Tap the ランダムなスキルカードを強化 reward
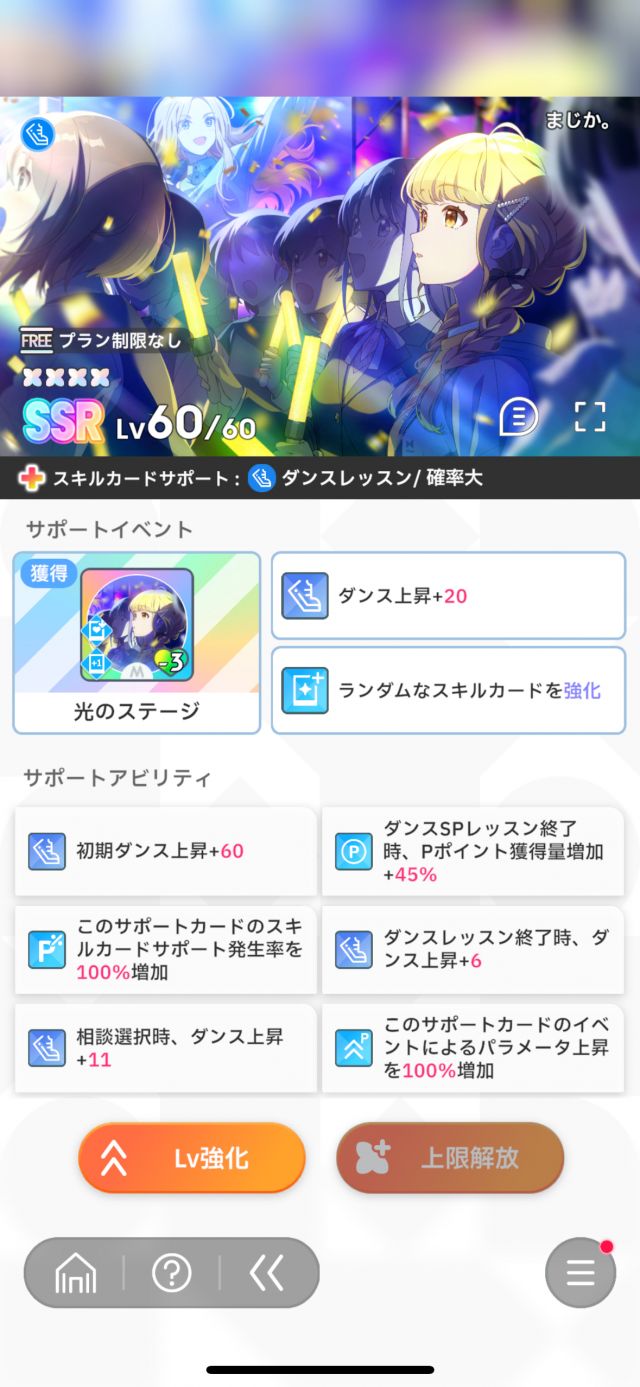The image size is (640, 1387). pyautogui.click(x=448, y=691)
